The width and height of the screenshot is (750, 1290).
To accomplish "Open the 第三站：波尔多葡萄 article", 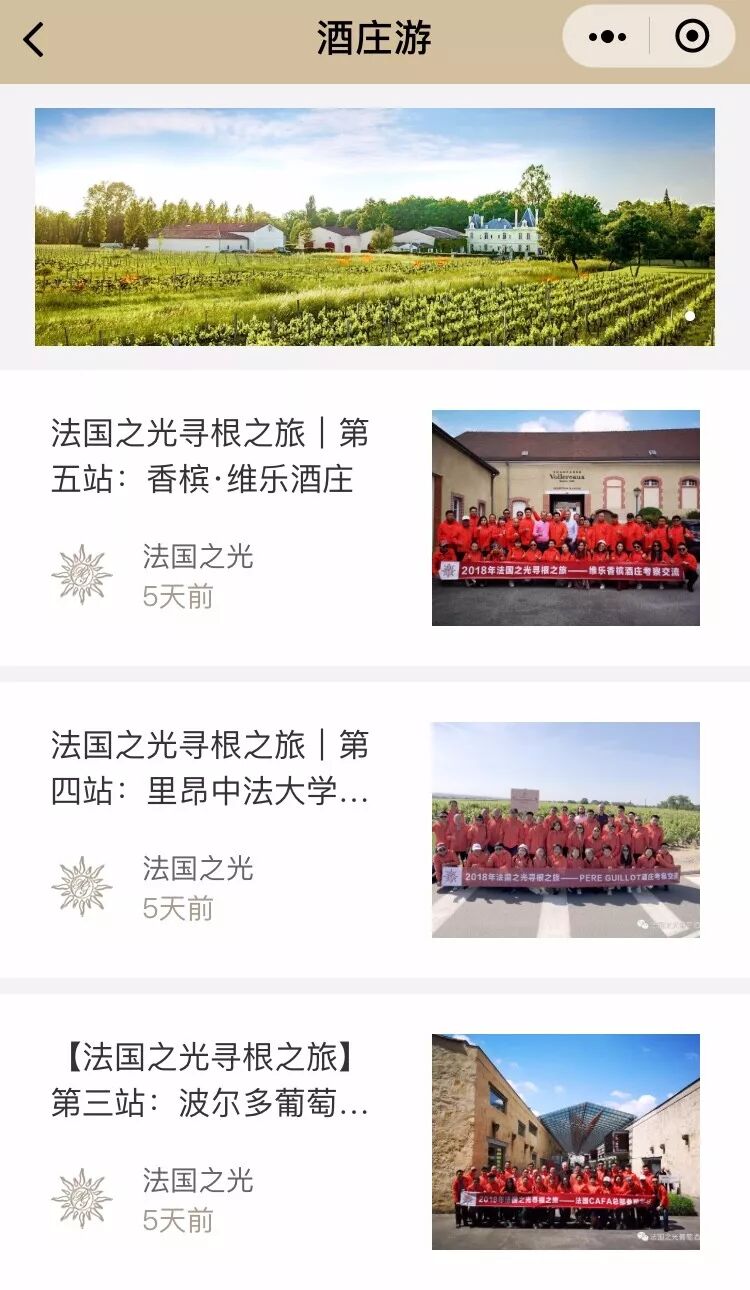I will tap(210, 1080).
